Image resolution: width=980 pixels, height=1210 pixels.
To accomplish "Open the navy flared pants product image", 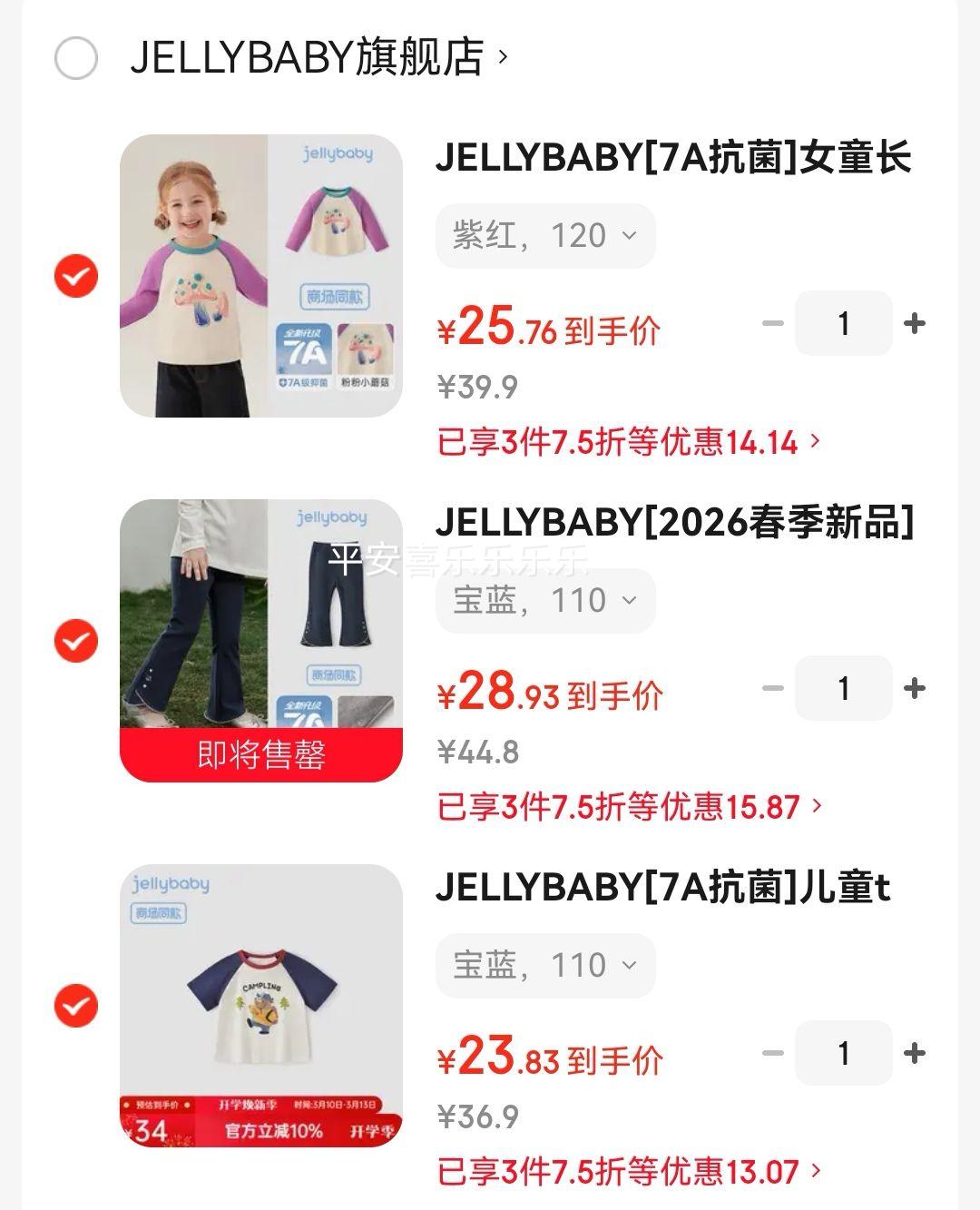I will (261, 641).
